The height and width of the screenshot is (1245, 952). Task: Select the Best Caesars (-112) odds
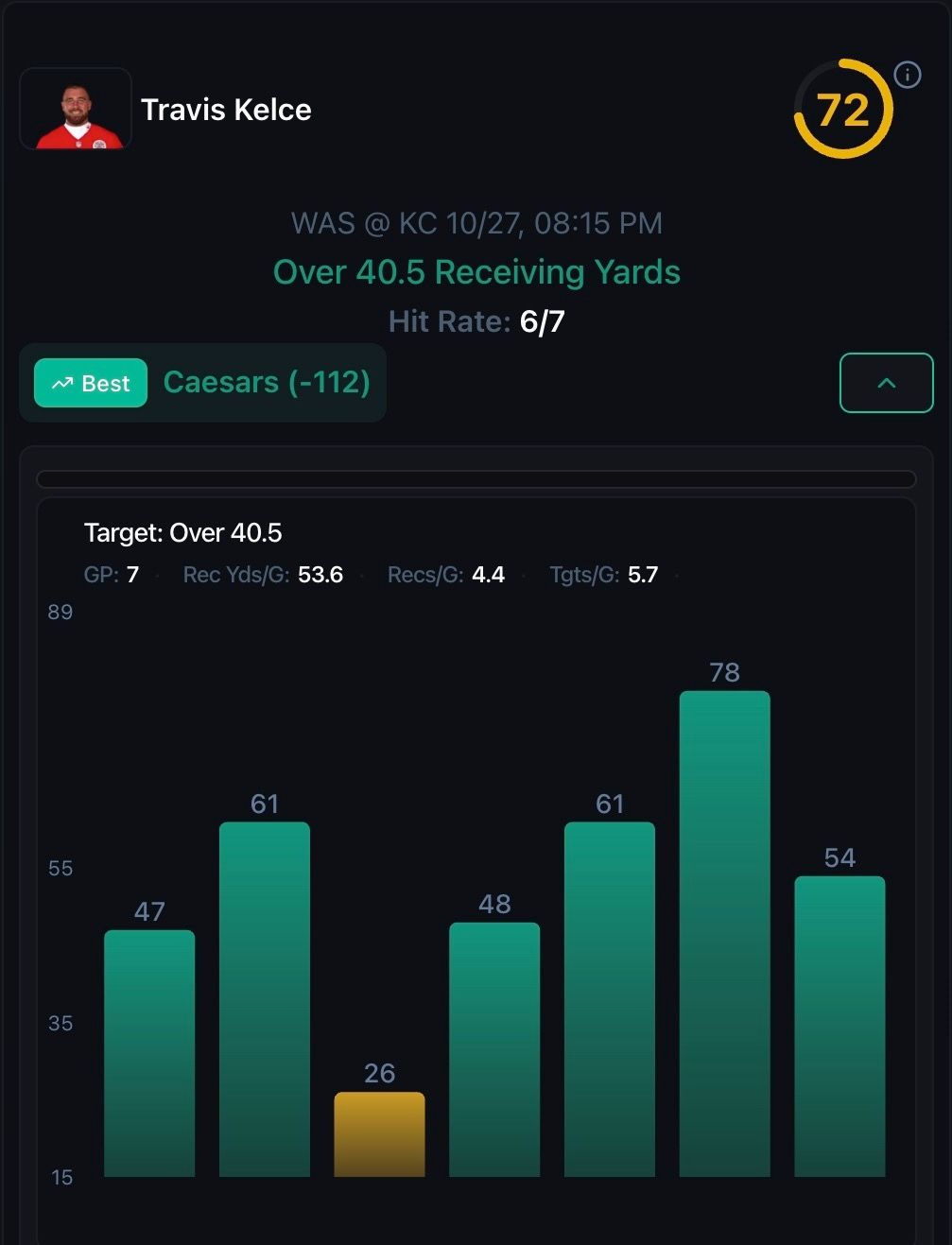coord(202,383)
